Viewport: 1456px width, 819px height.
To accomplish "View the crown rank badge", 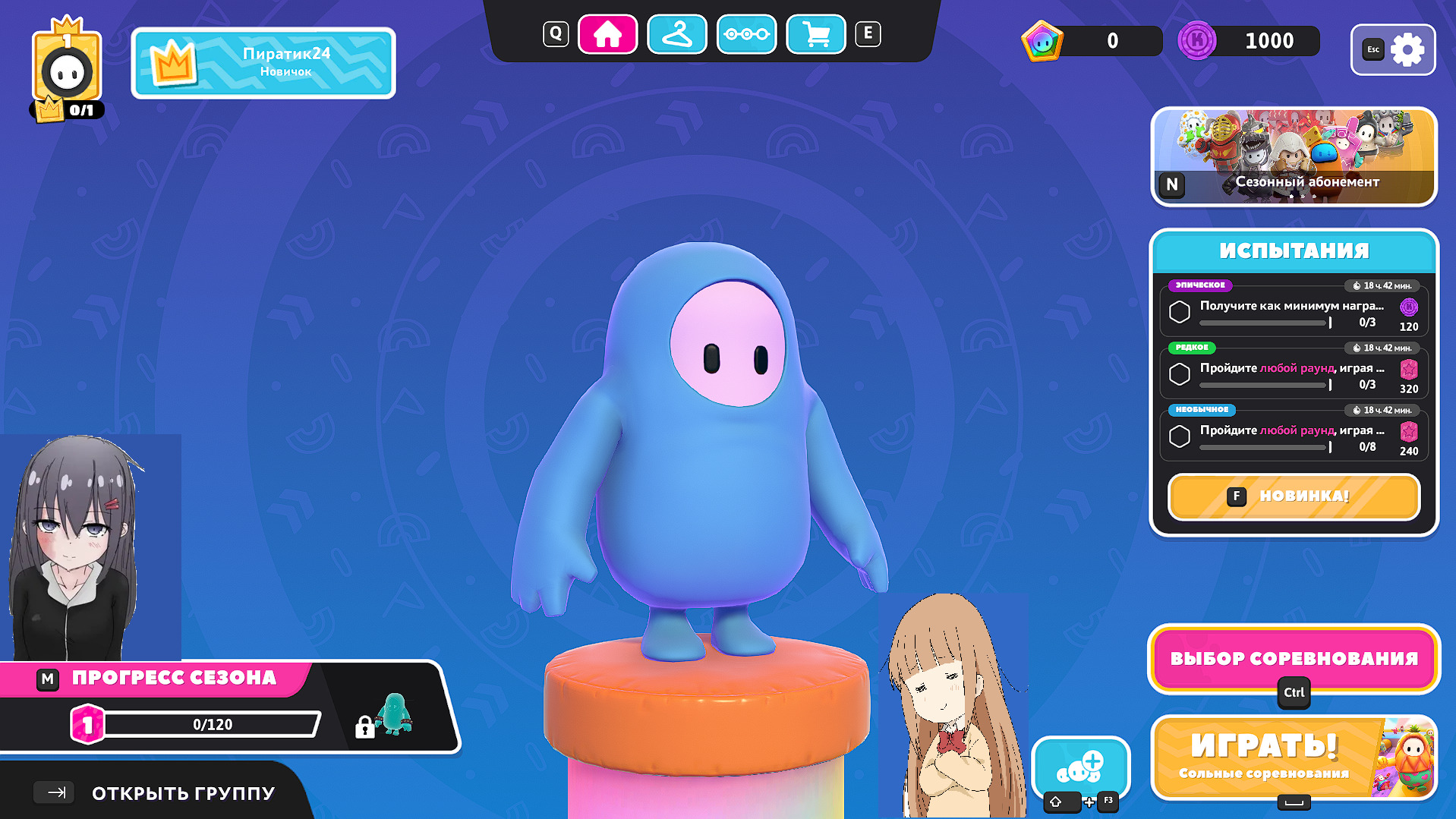I will click(x=67, y=70).
